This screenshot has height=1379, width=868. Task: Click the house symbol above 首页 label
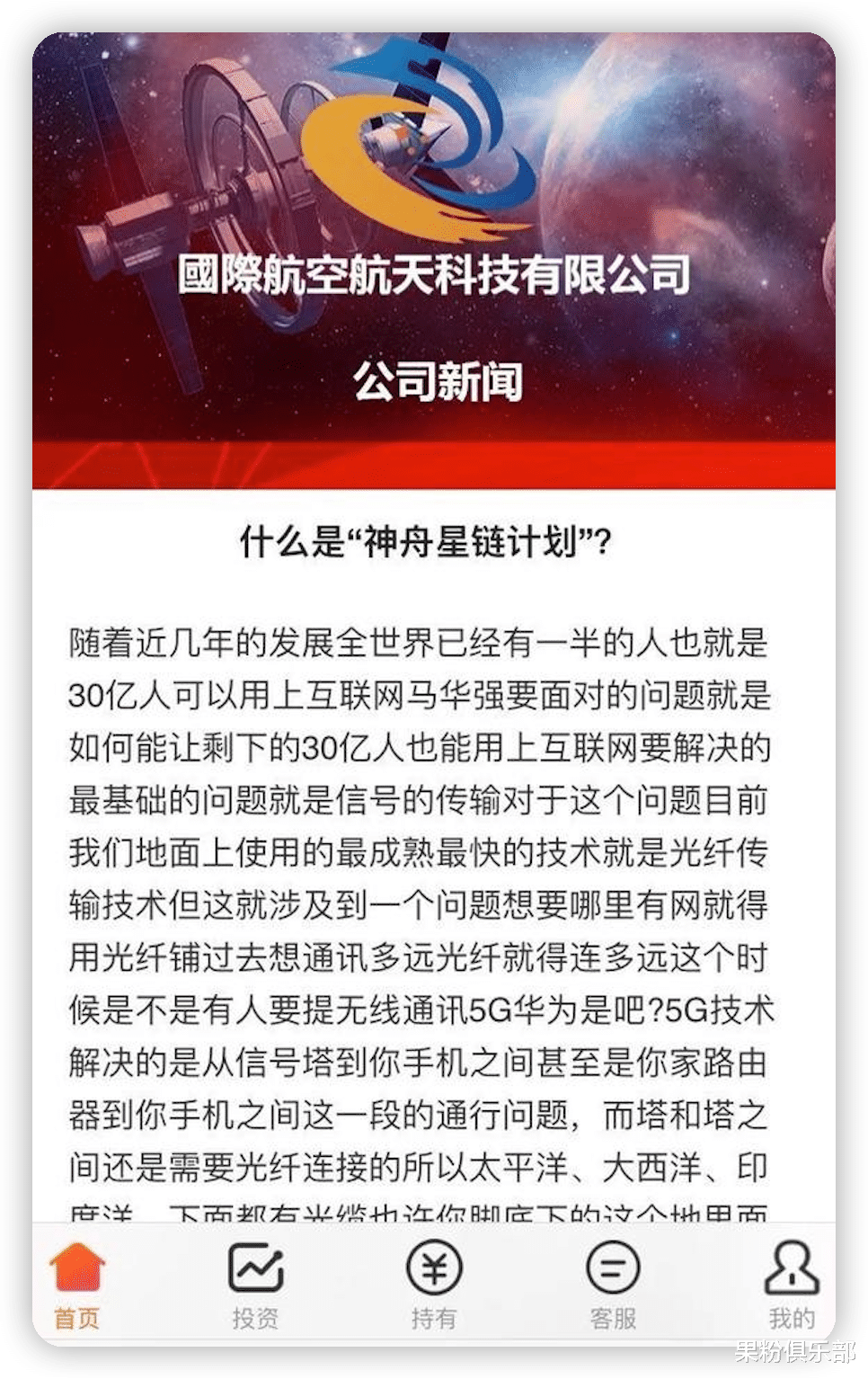click(x=79, y=1269)
